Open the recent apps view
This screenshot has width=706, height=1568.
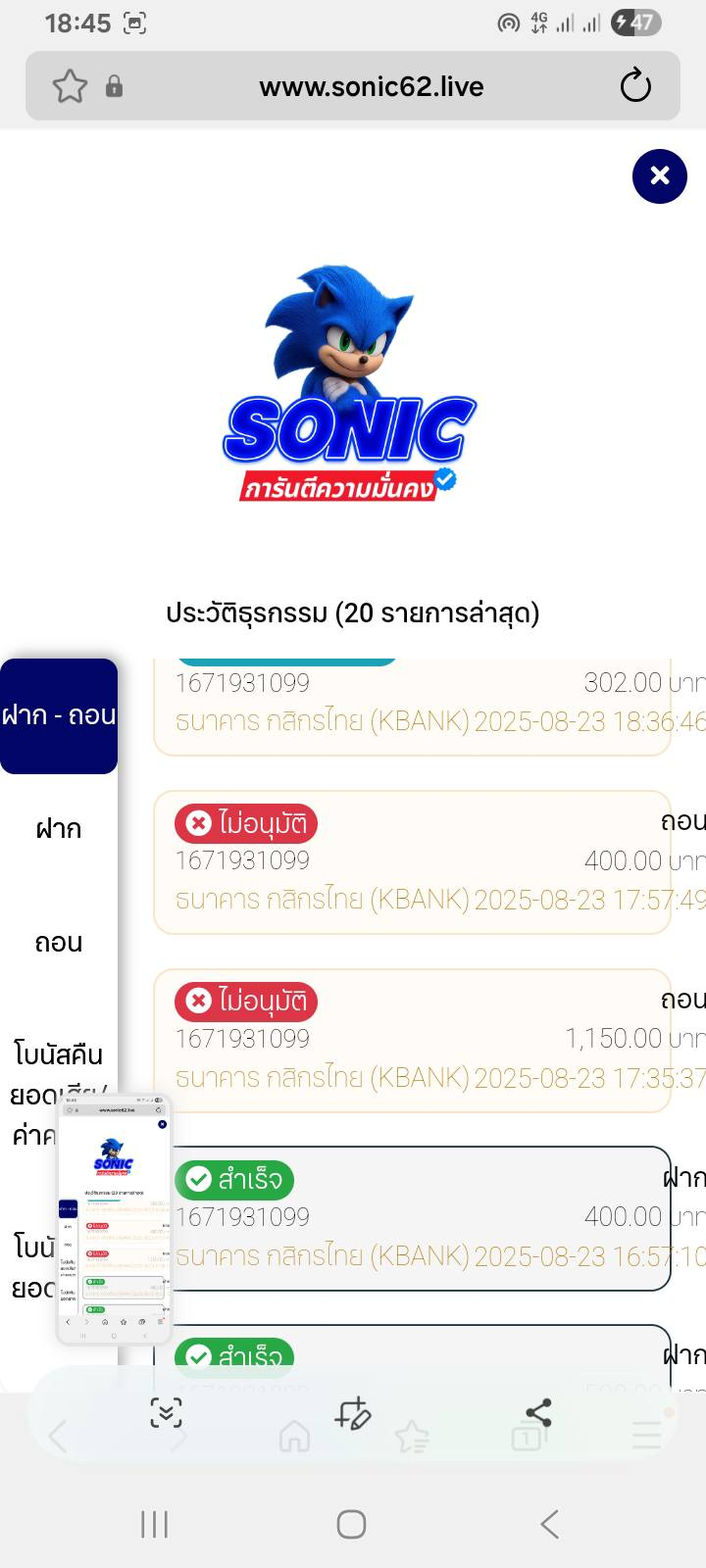click(154, 1524)
